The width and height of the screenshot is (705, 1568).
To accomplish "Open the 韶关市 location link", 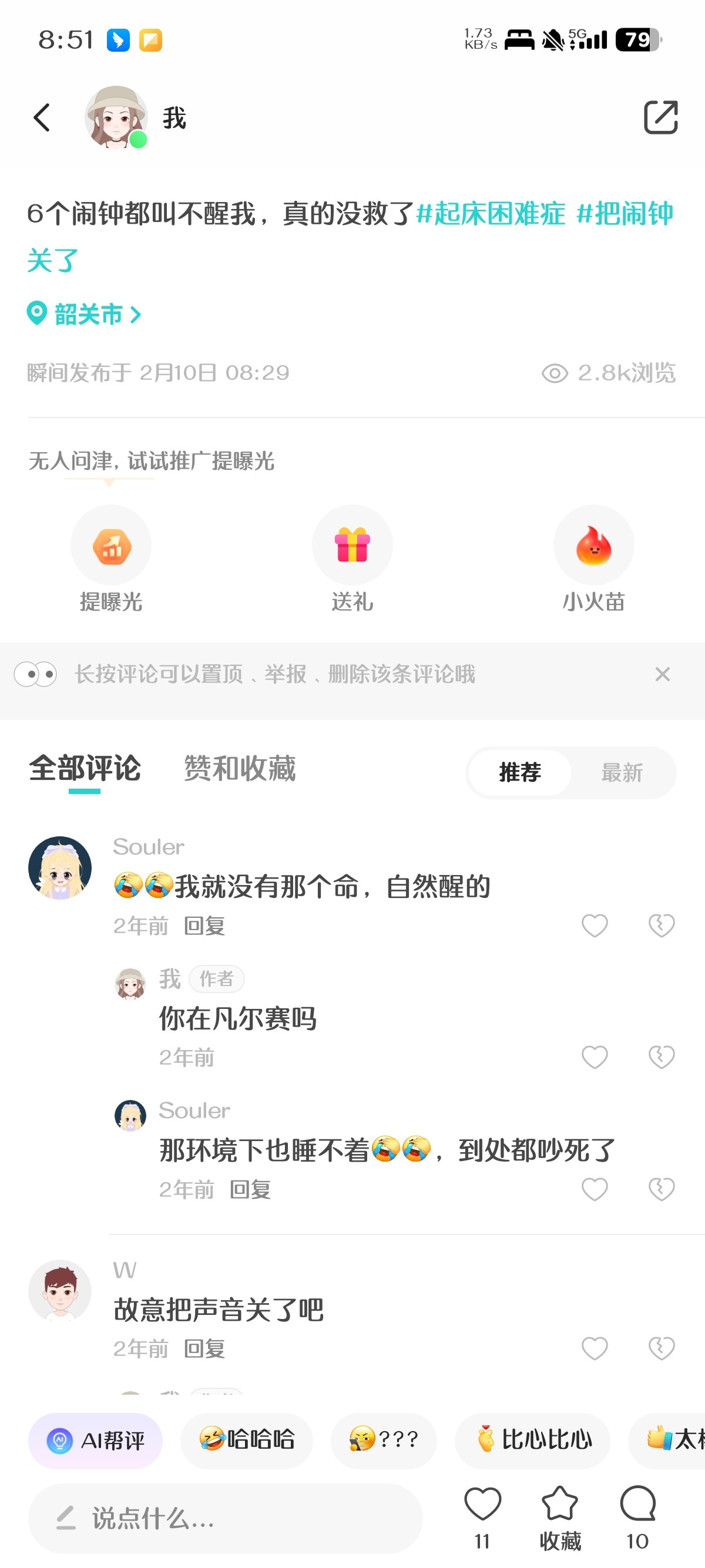I will (85, 314).
